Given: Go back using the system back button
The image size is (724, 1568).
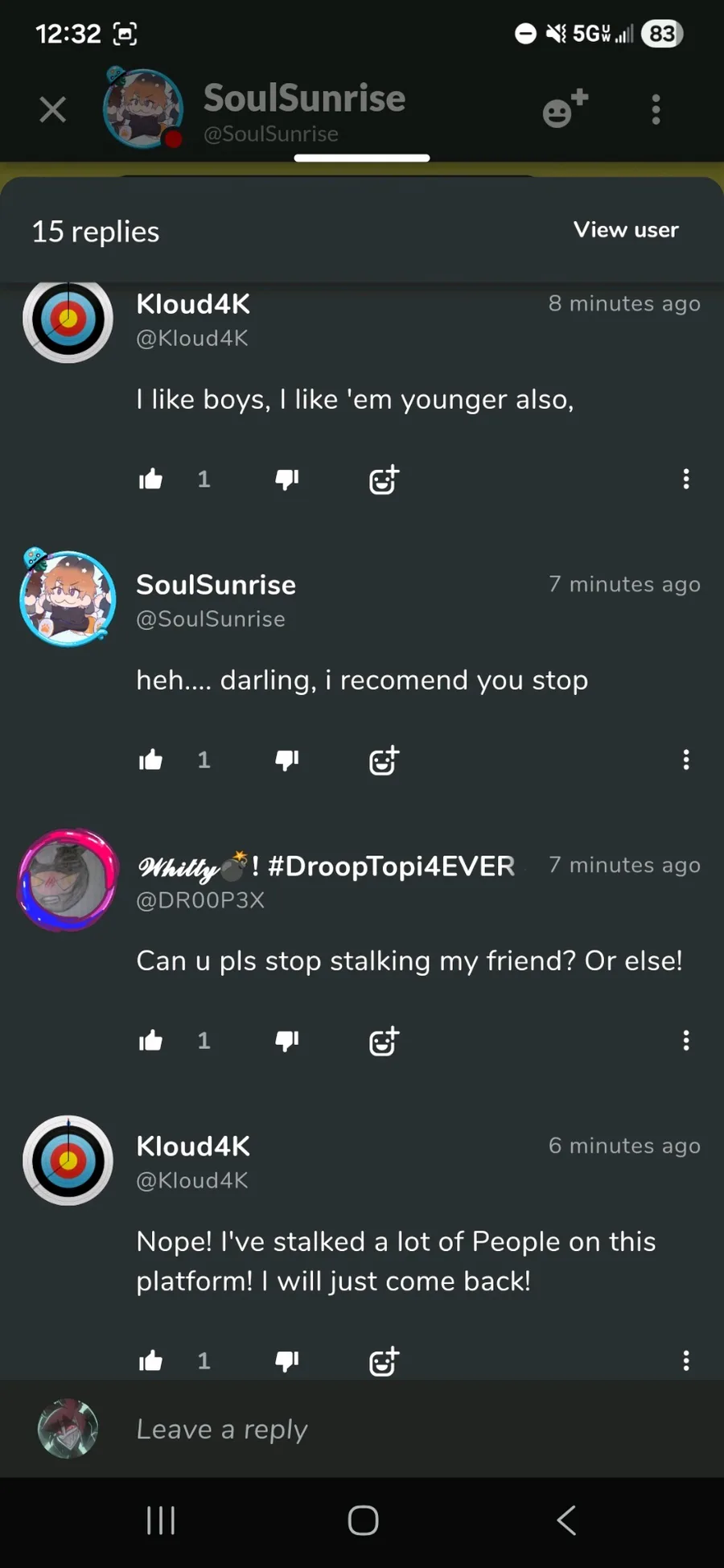Looking at the screenshot, I should pos(566,1521).
